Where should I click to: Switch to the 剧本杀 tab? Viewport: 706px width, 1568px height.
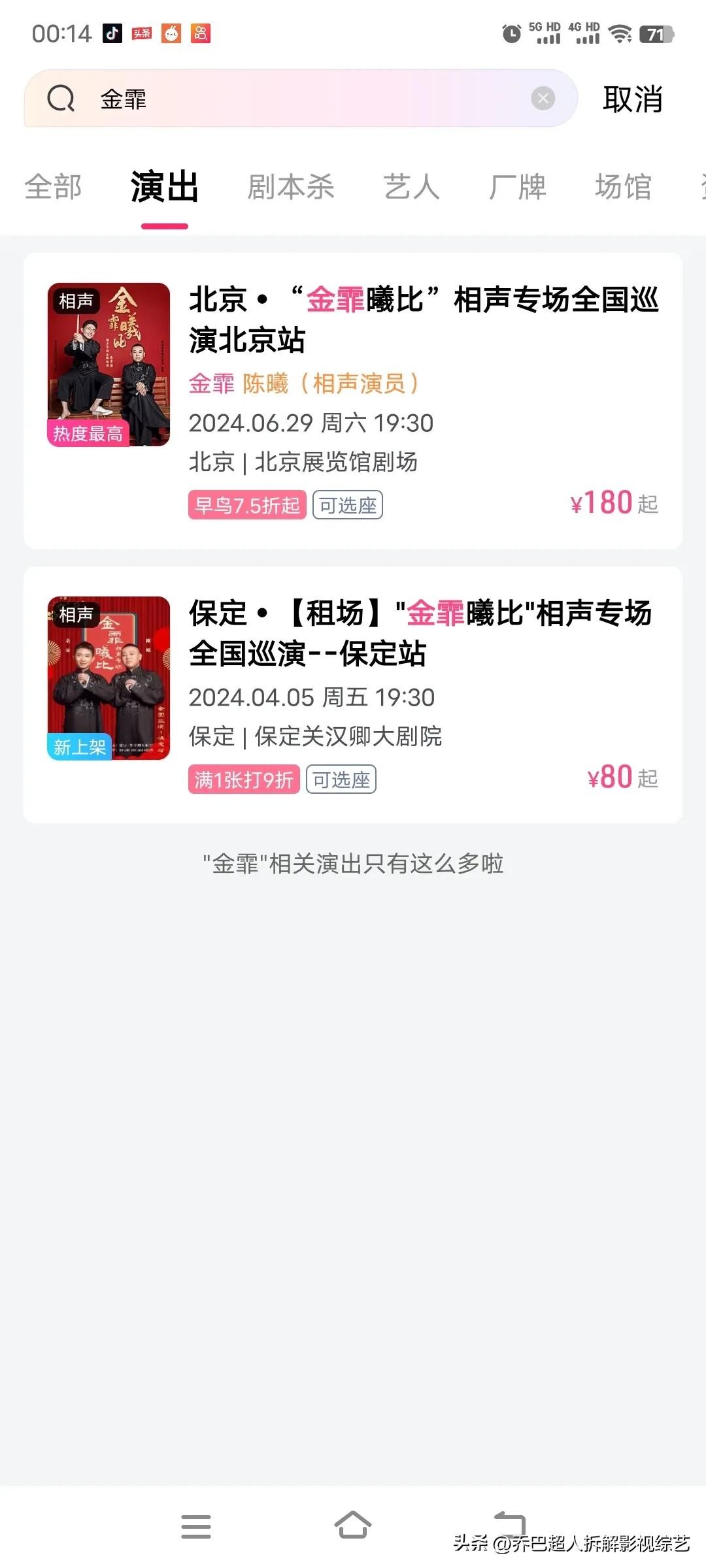(291, 187)
